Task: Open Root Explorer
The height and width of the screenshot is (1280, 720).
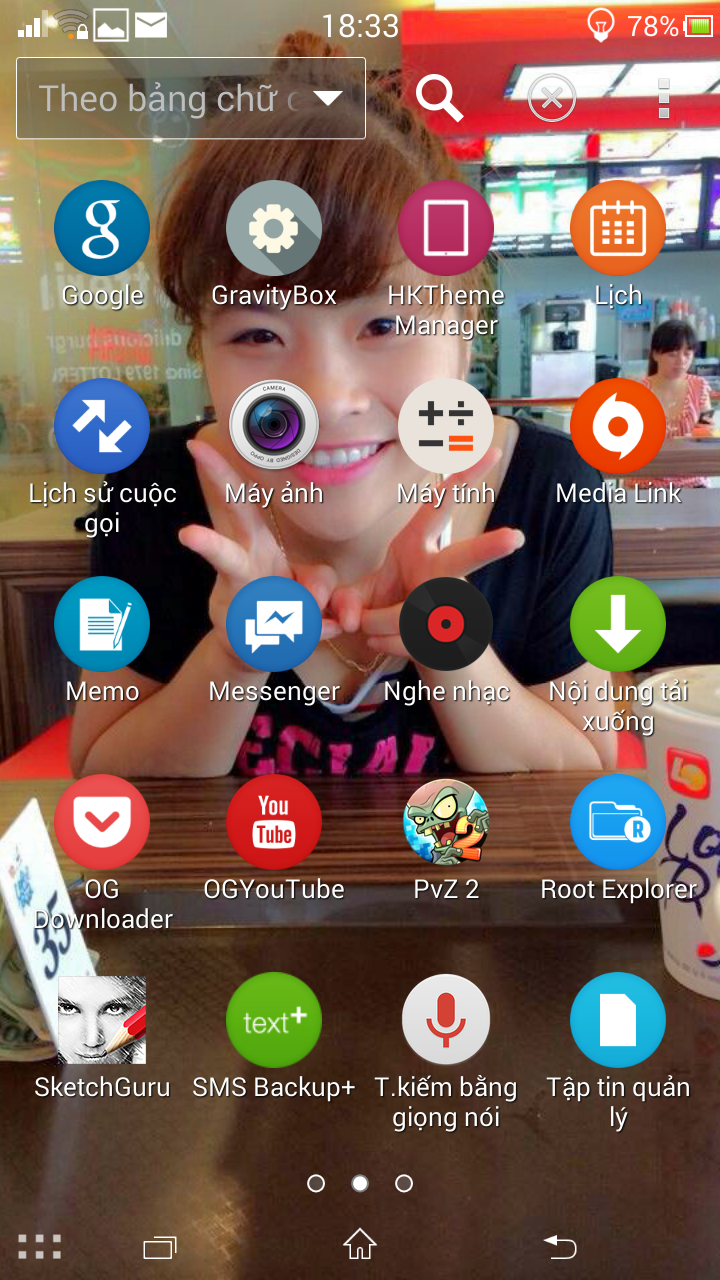Action: click(x=618, y=822)
